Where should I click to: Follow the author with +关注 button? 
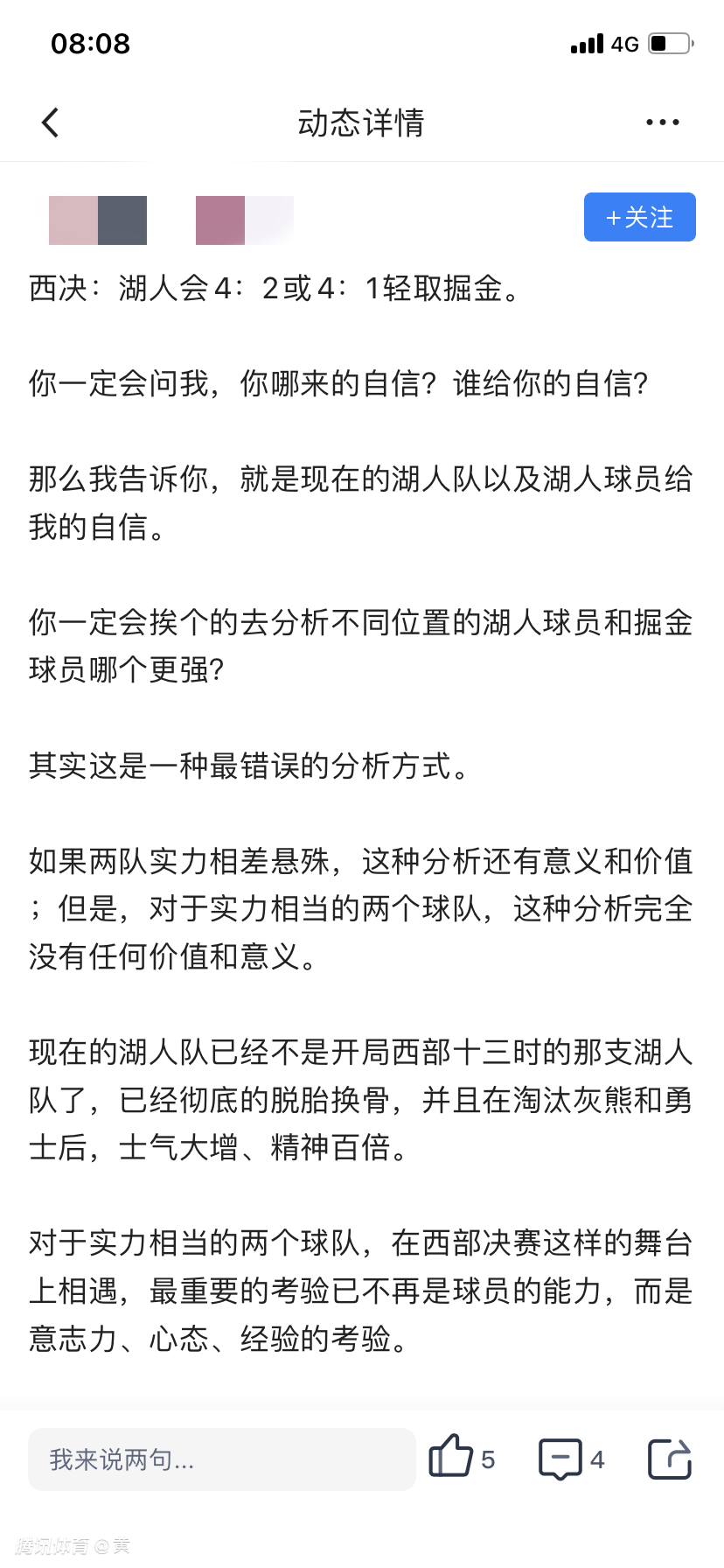[x=639, y=217]
